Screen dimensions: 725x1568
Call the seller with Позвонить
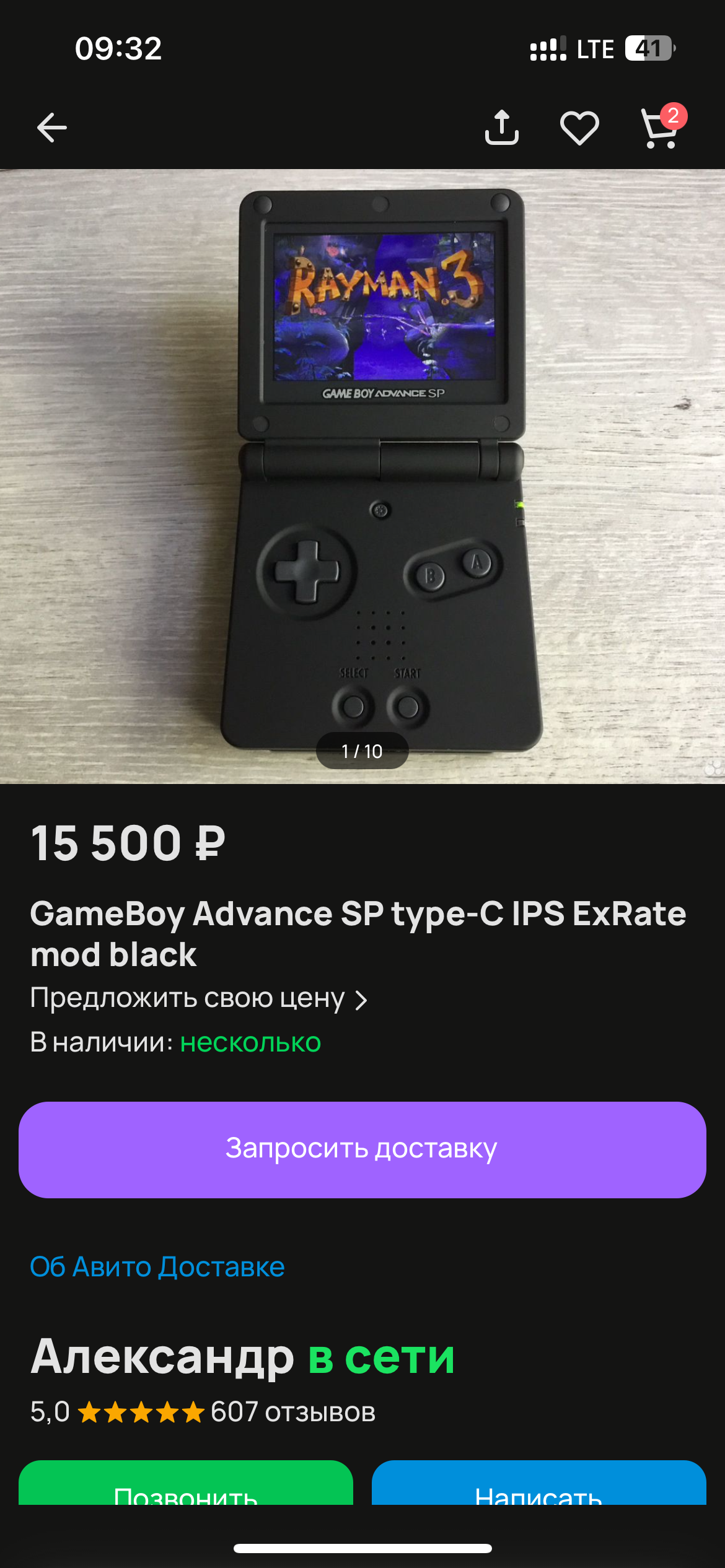click(186, 1486)
